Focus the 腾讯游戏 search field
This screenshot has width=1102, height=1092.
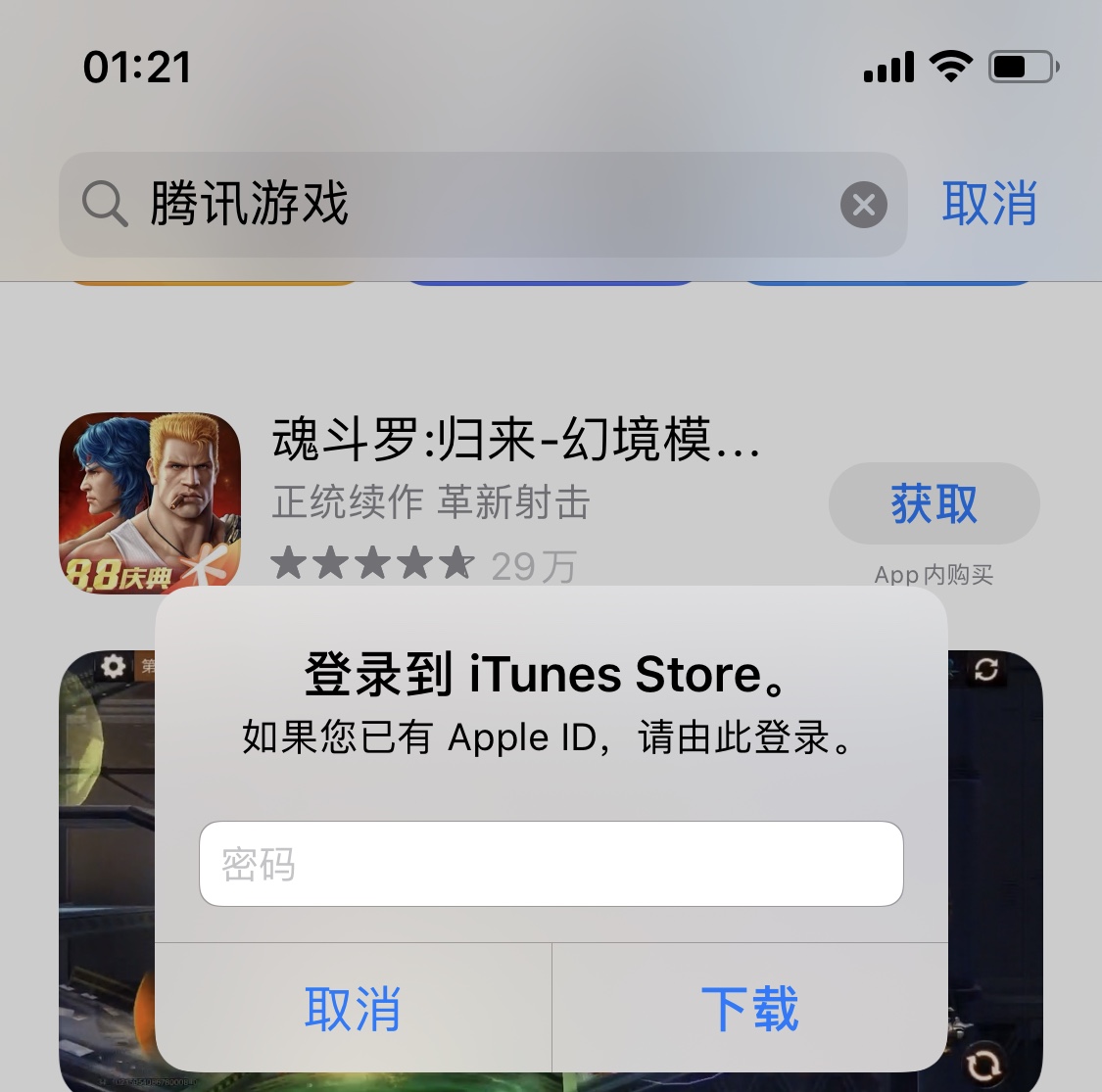point(470,205)
